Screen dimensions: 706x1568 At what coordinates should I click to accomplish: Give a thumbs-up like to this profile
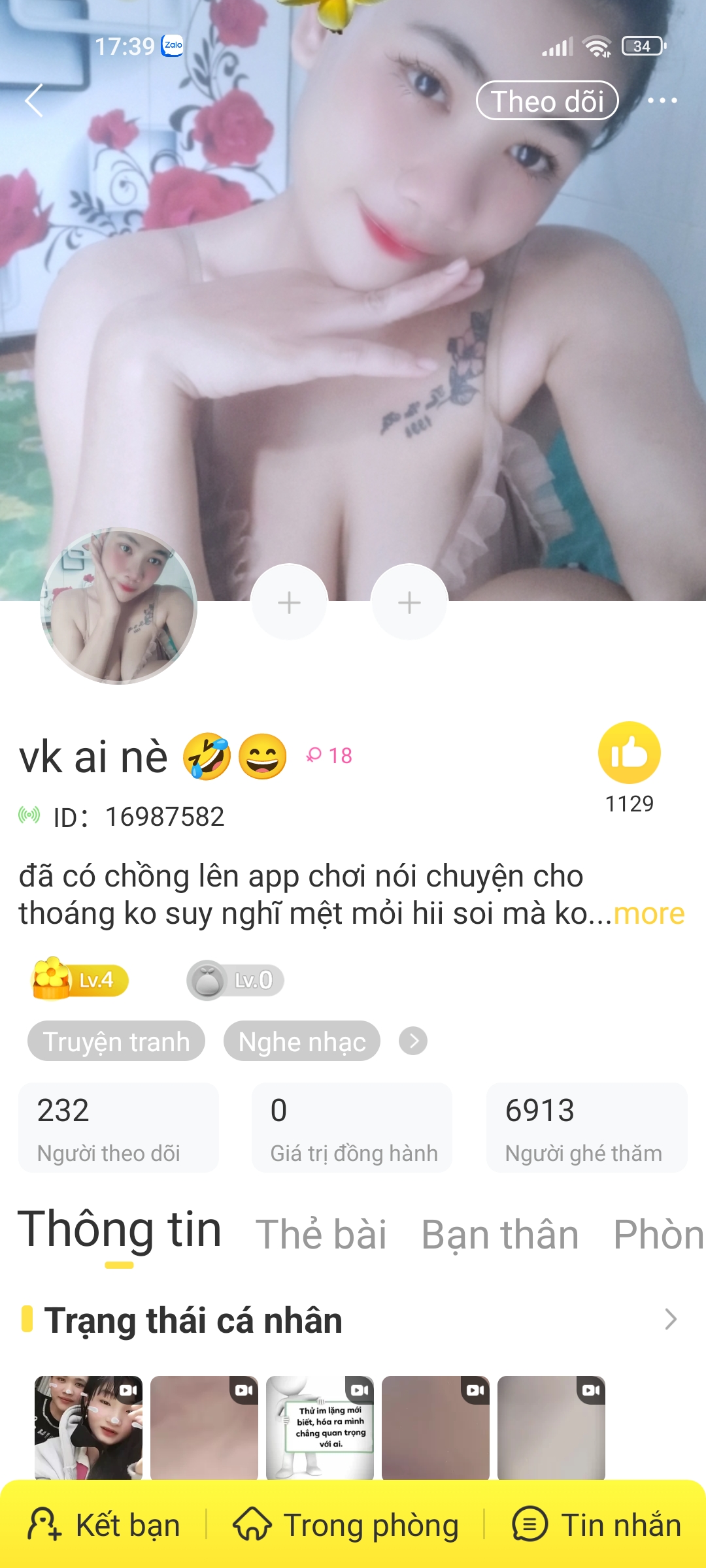click(629, 753)
